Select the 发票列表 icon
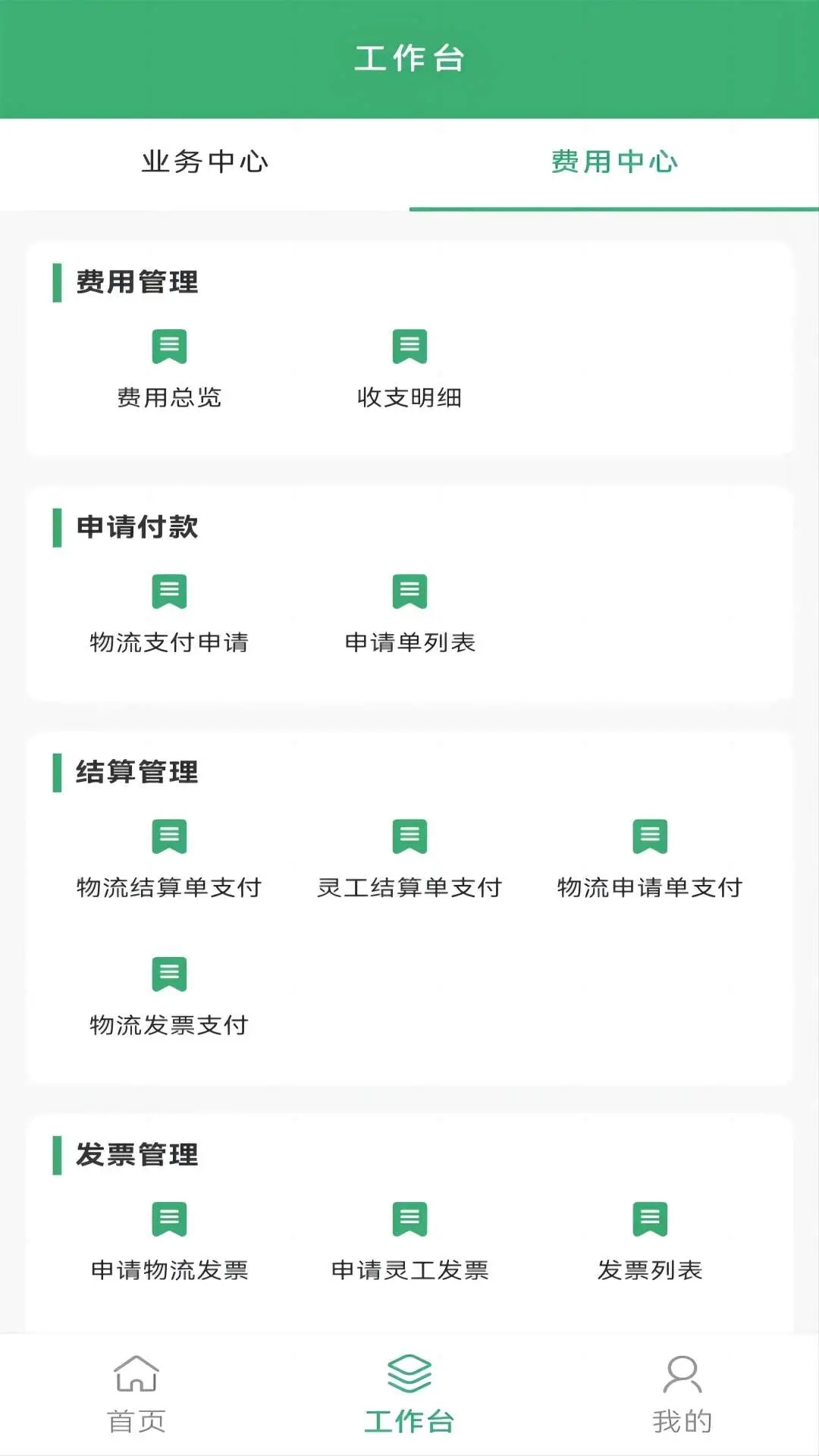This screenshot has height=1456, width=819. (650, 1219)
